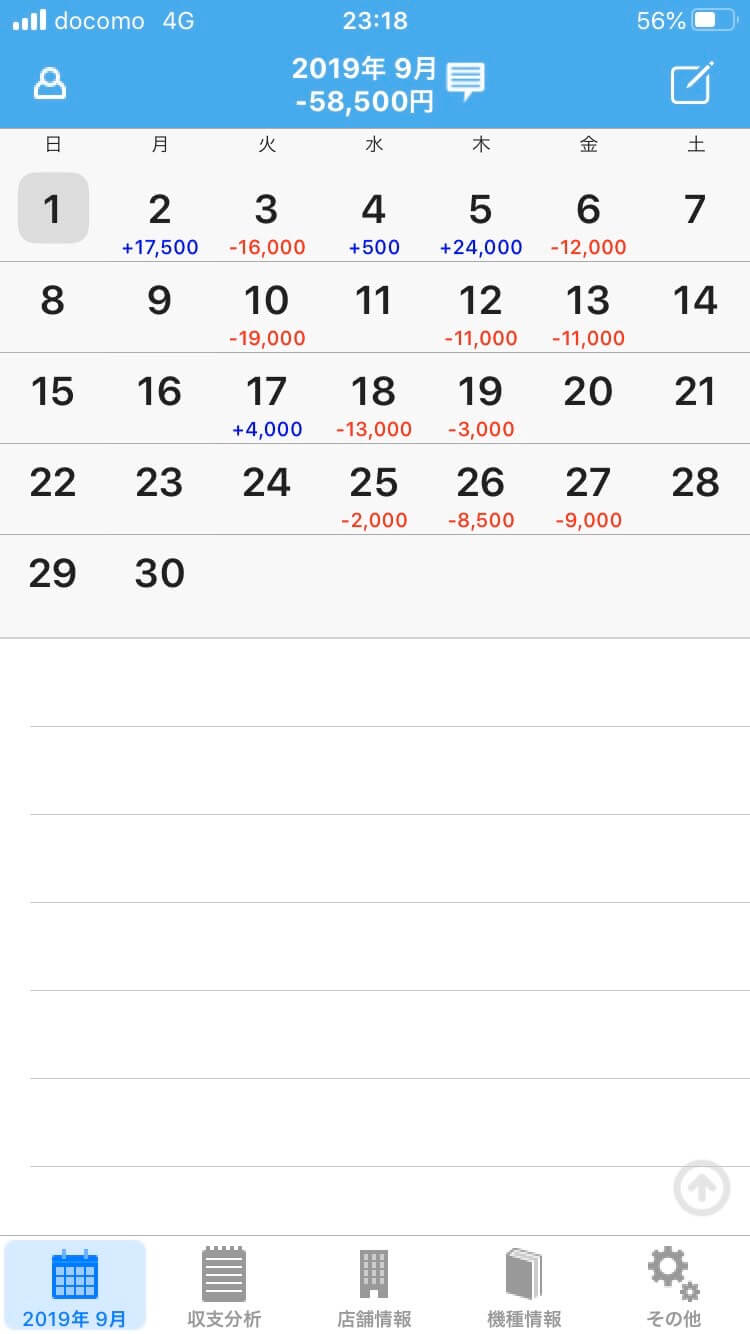
Task: Go to the 機種情報 tab
Action: (524, 1287)
